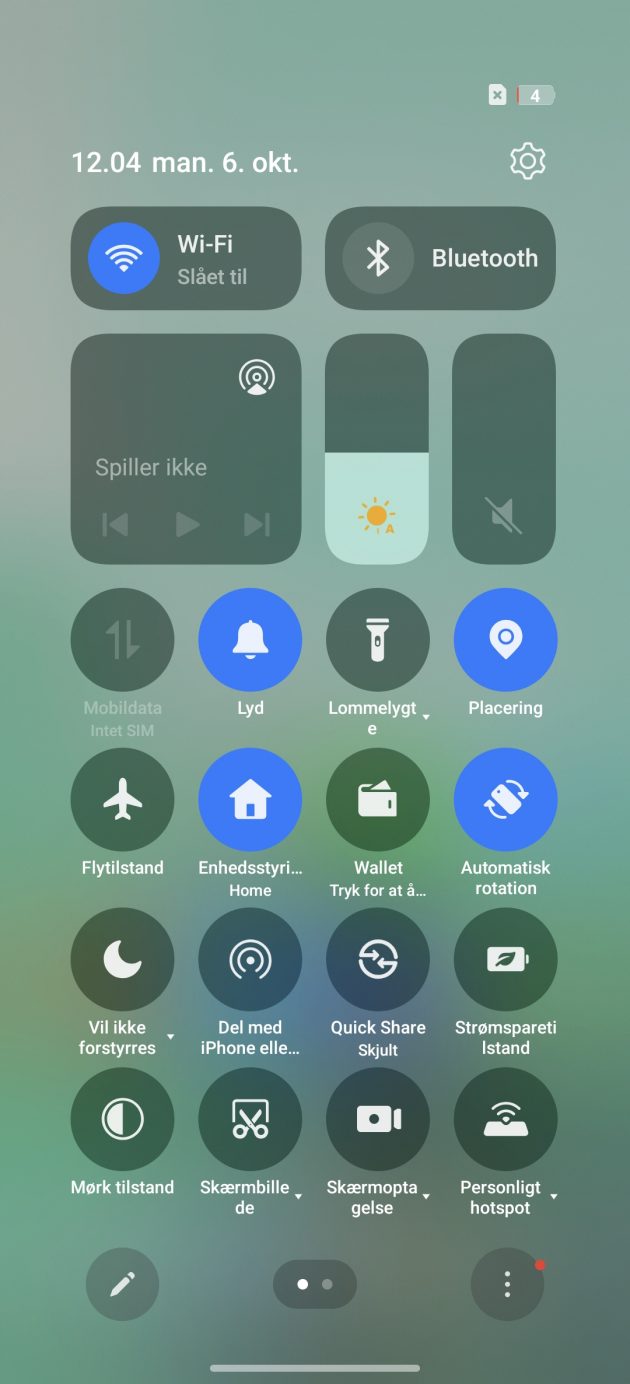Open the three-dot overflow menu
Image resolution: width=630 pixels, height=1384 pixels.
point(507,1284)
